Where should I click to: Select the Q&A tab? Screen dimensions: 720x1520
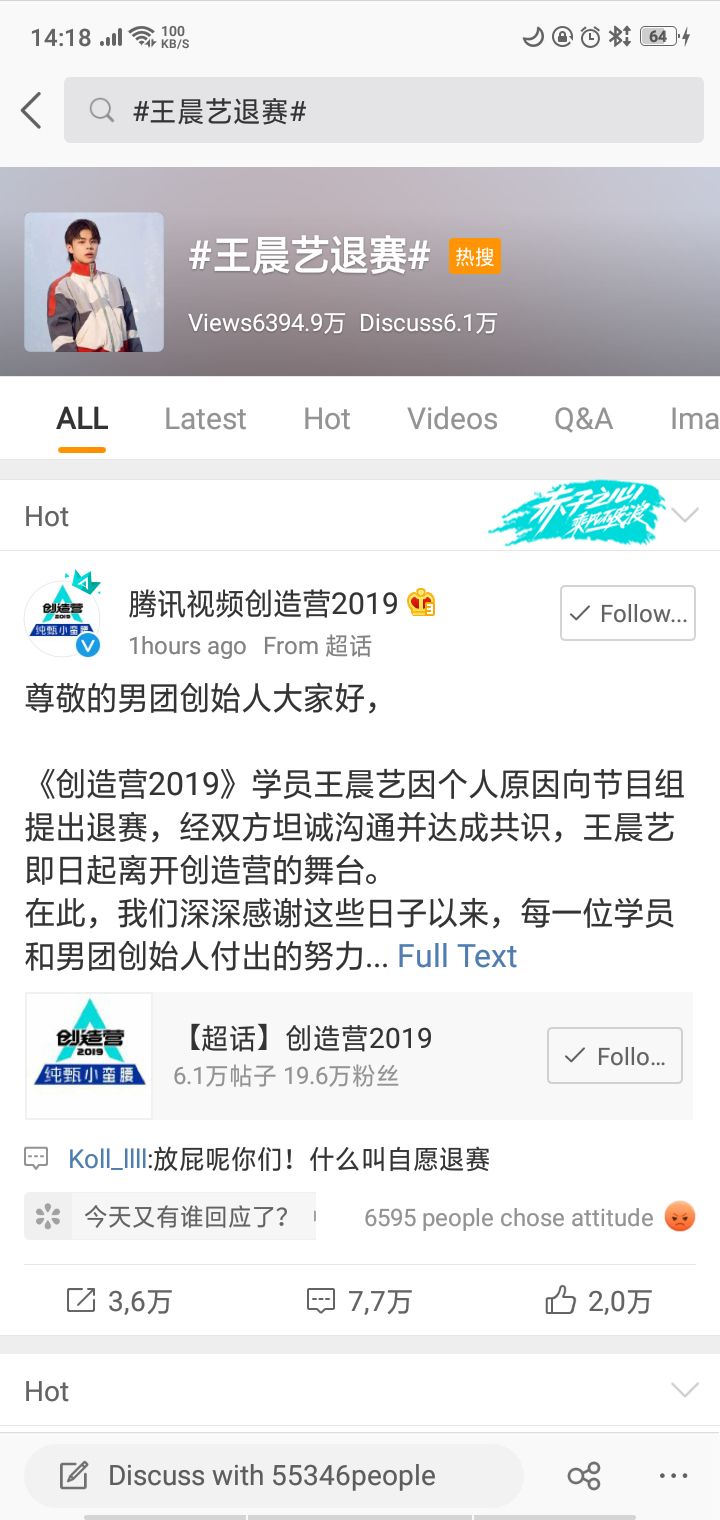tap(583, 419)
